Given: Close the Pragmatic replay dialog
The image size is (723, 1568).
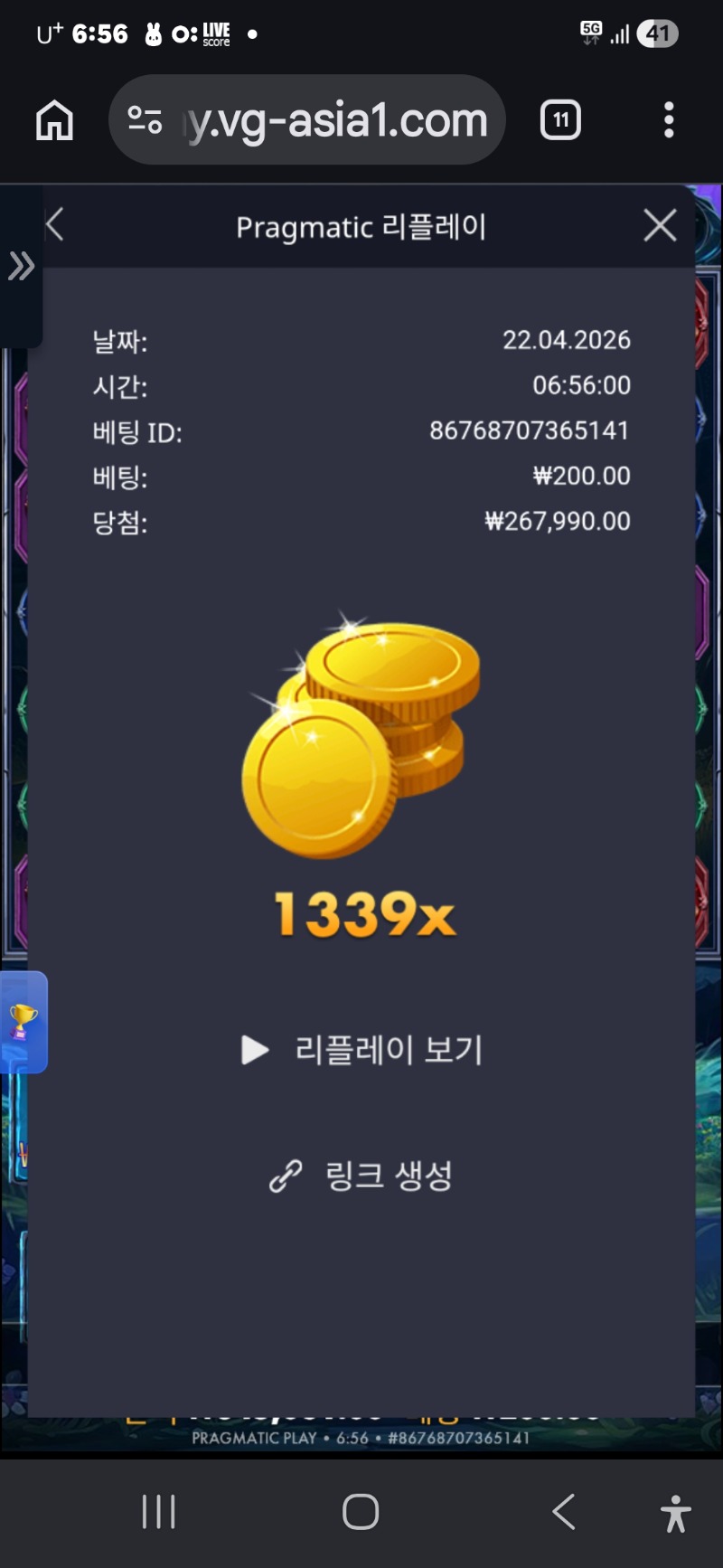Looking at the screenshot, I should click(660, 225).
